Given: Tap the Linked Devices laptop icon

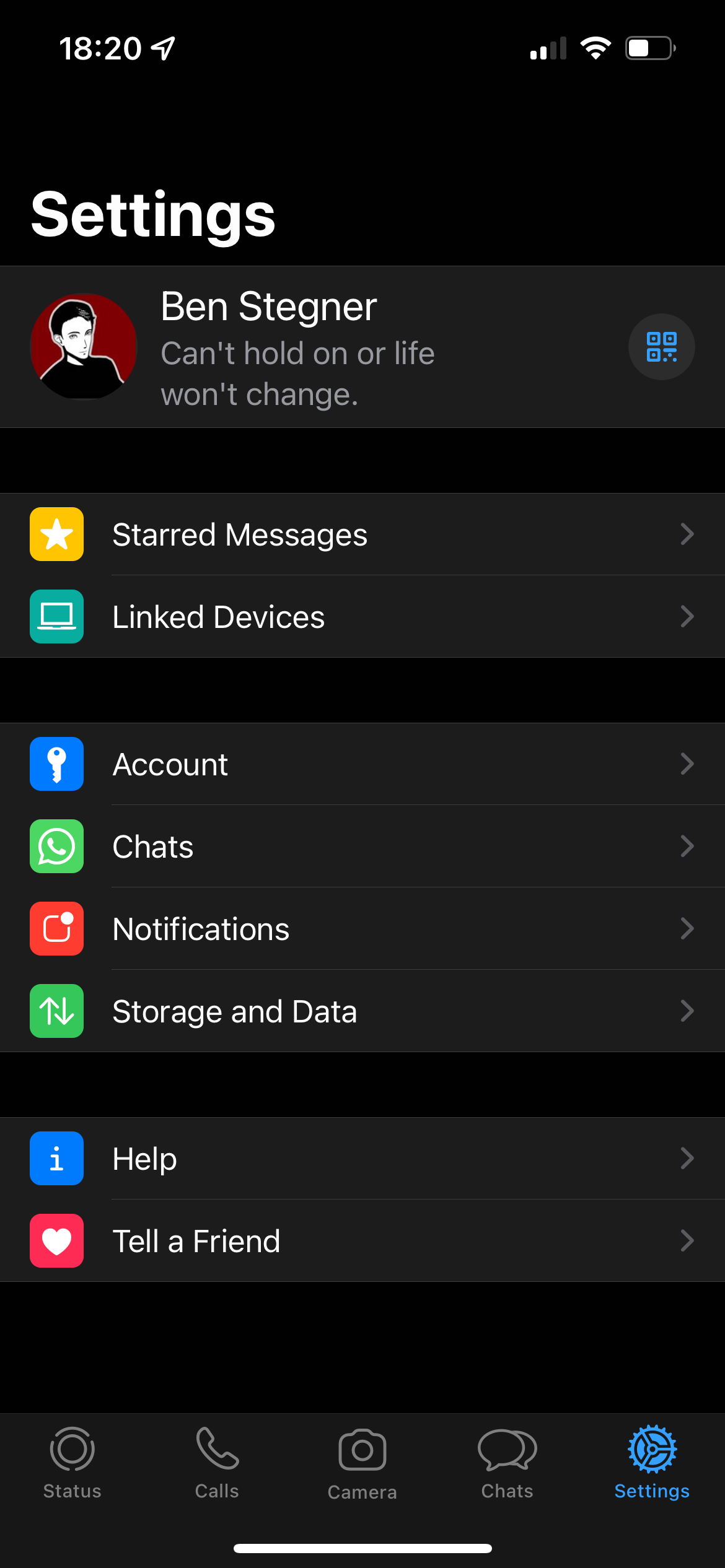Looking at the screenshot, I should click(x=56, y=617).
